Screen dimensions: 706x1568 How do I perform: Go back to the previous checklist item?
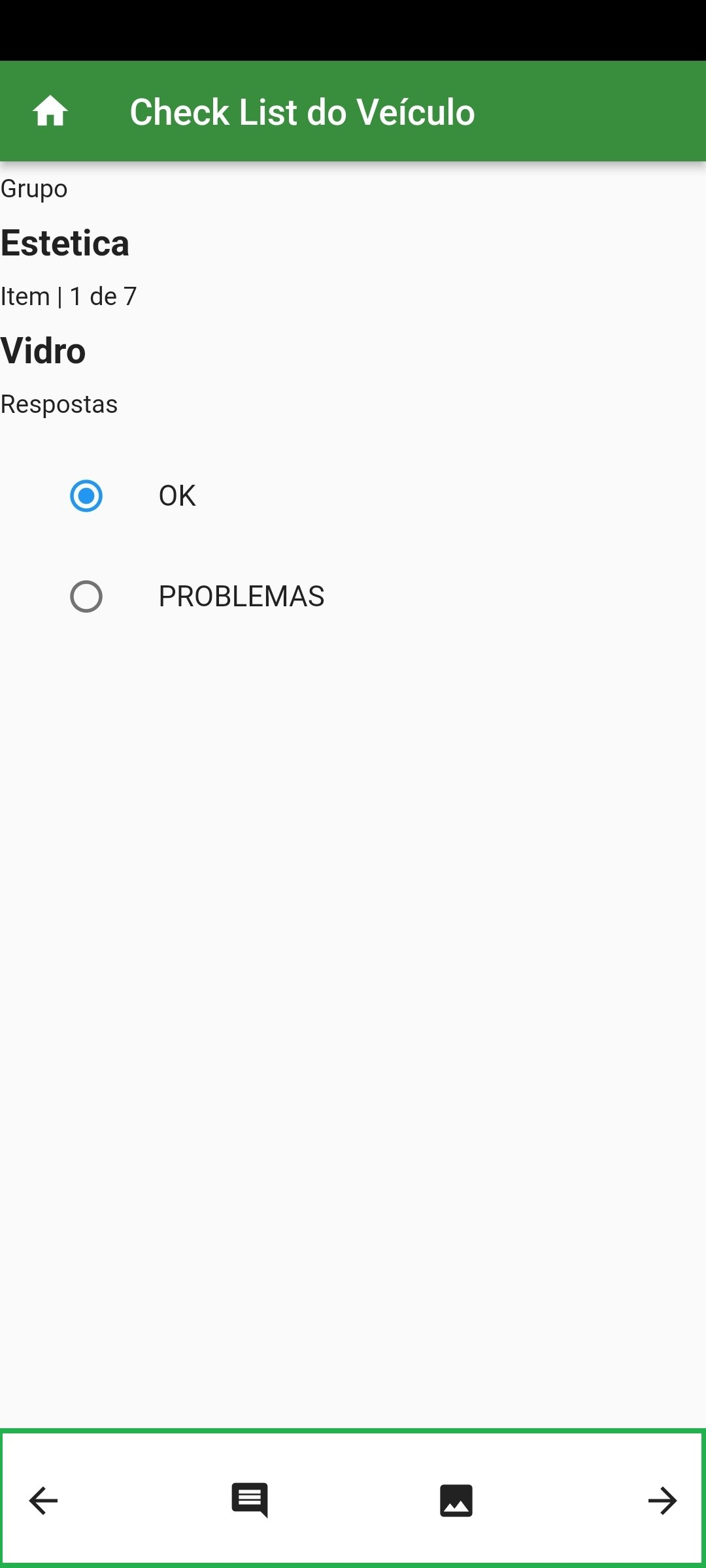point(44,1501)
